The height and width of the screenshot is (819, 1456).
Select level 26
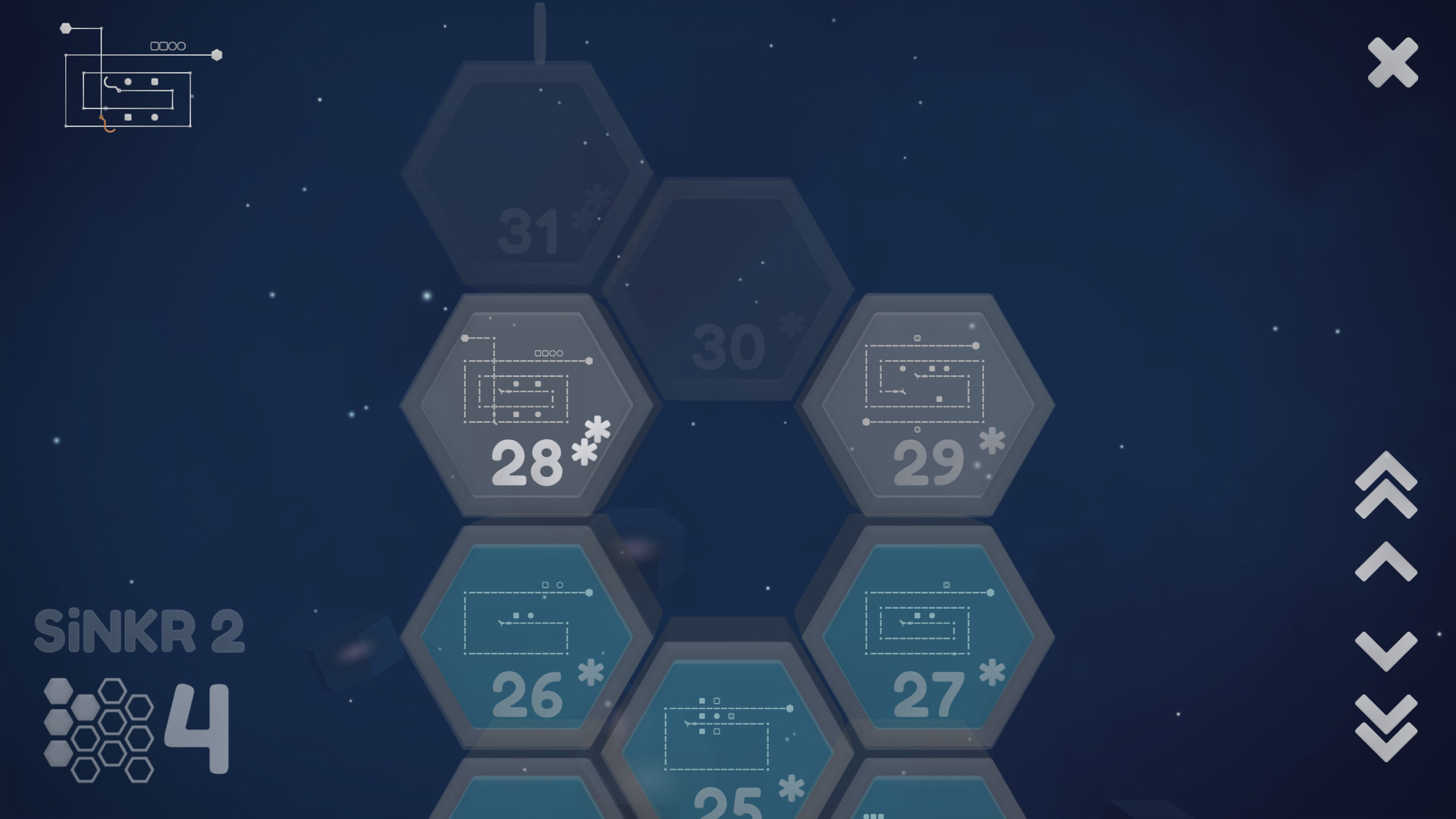[x=528, y=637]
